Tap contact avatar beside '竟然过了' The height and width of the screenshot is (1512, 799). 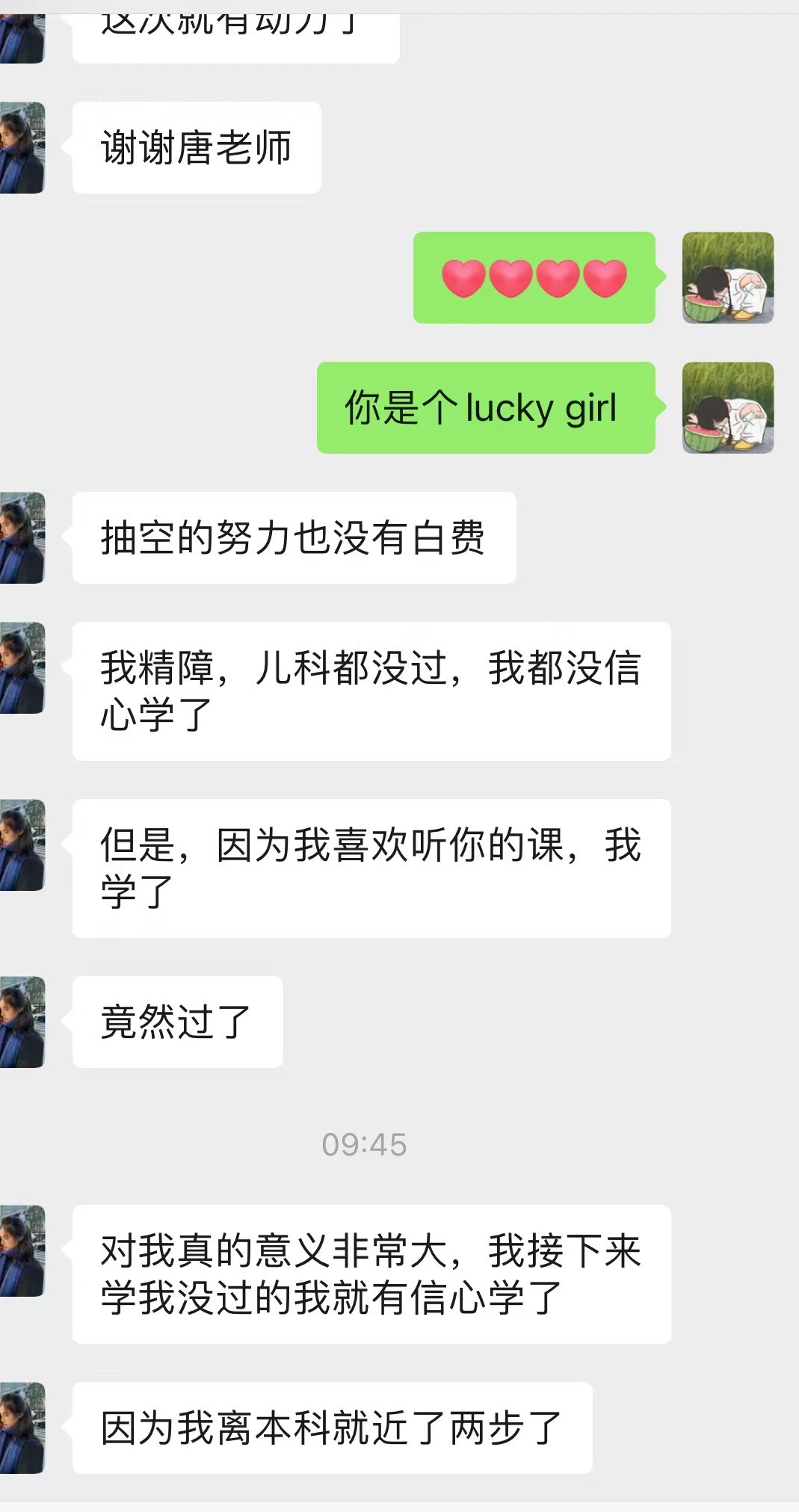22,1021
